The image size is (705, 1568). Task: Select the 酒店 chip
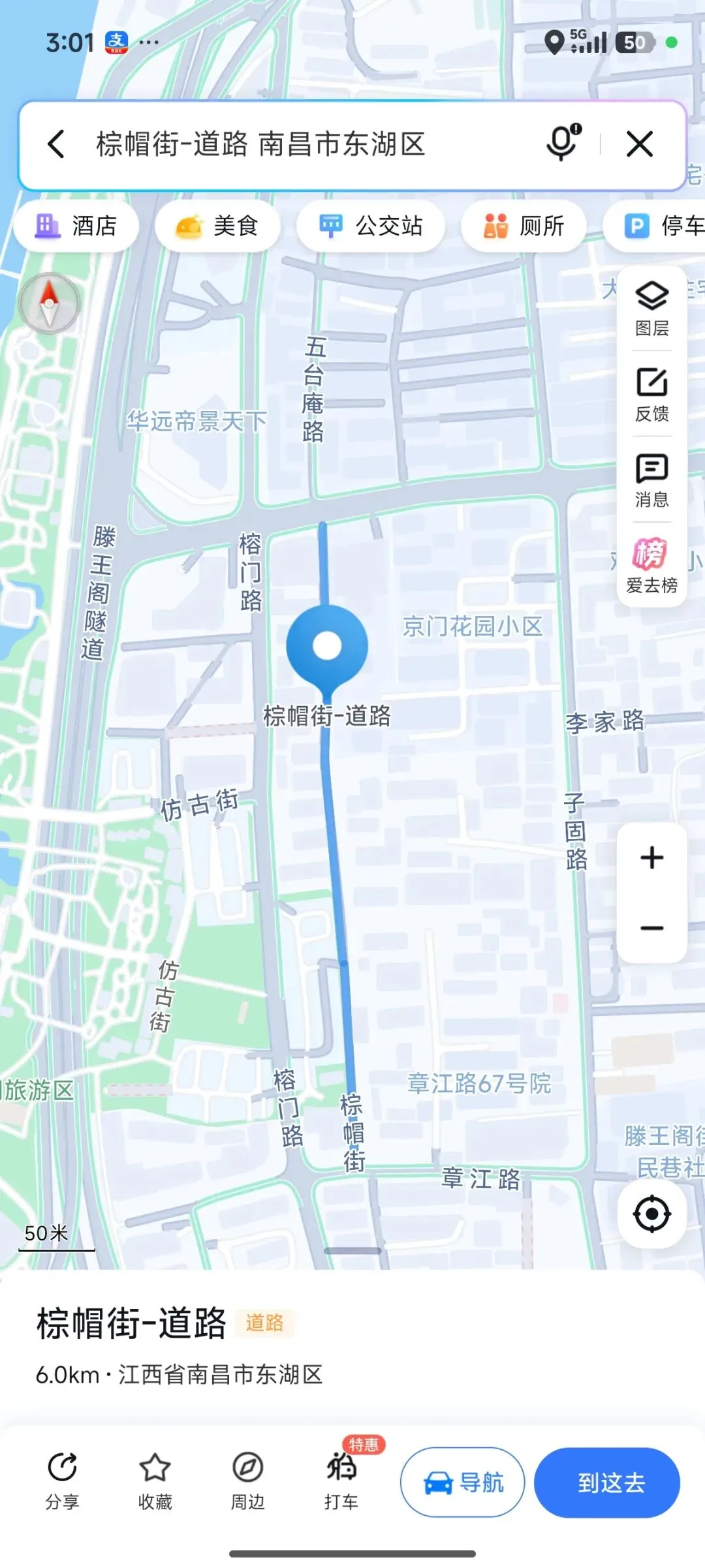pyautogui.click(x=76, y=226)
